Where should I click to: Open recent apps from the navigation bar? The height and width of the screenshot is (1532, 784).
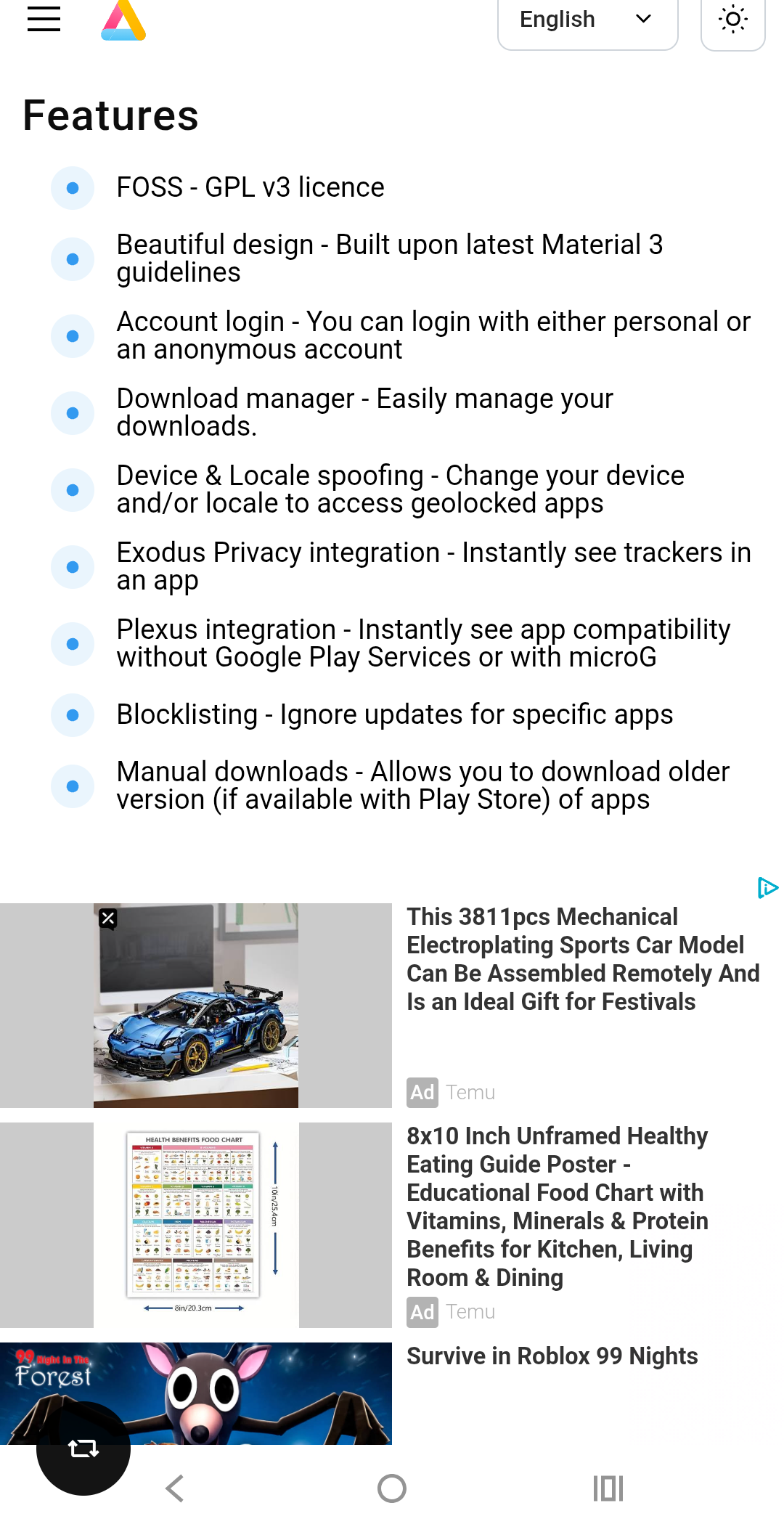point(608,1488)
